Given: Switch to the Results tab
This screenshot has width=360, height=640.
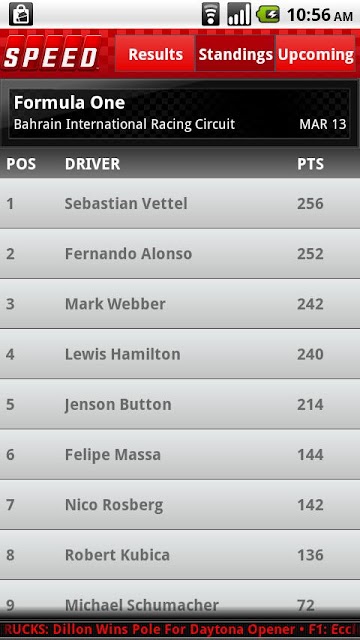Looking at the screenshot, I should (155, 54).
